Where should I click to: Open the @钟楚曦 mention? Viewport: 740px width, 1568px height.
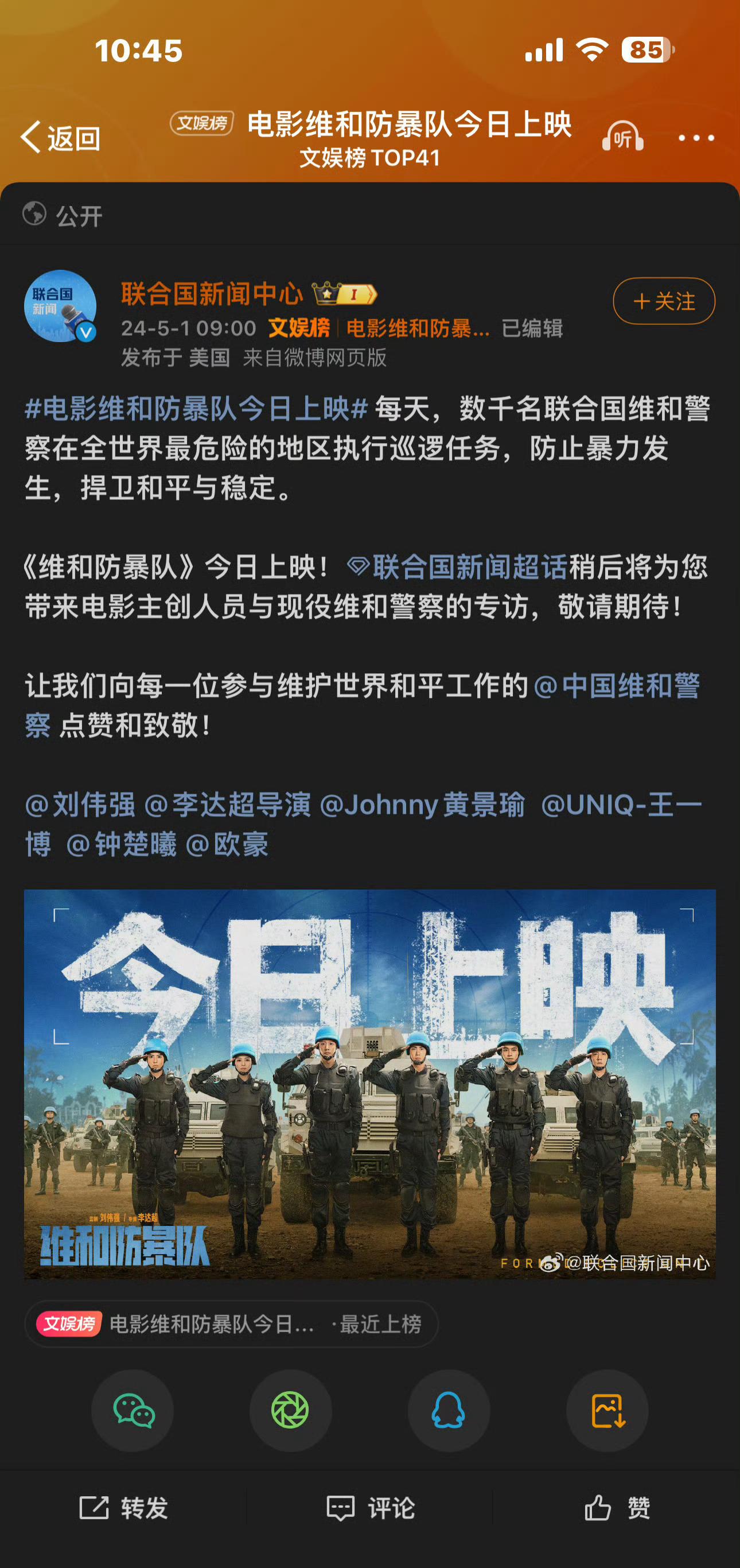(122, 845)
